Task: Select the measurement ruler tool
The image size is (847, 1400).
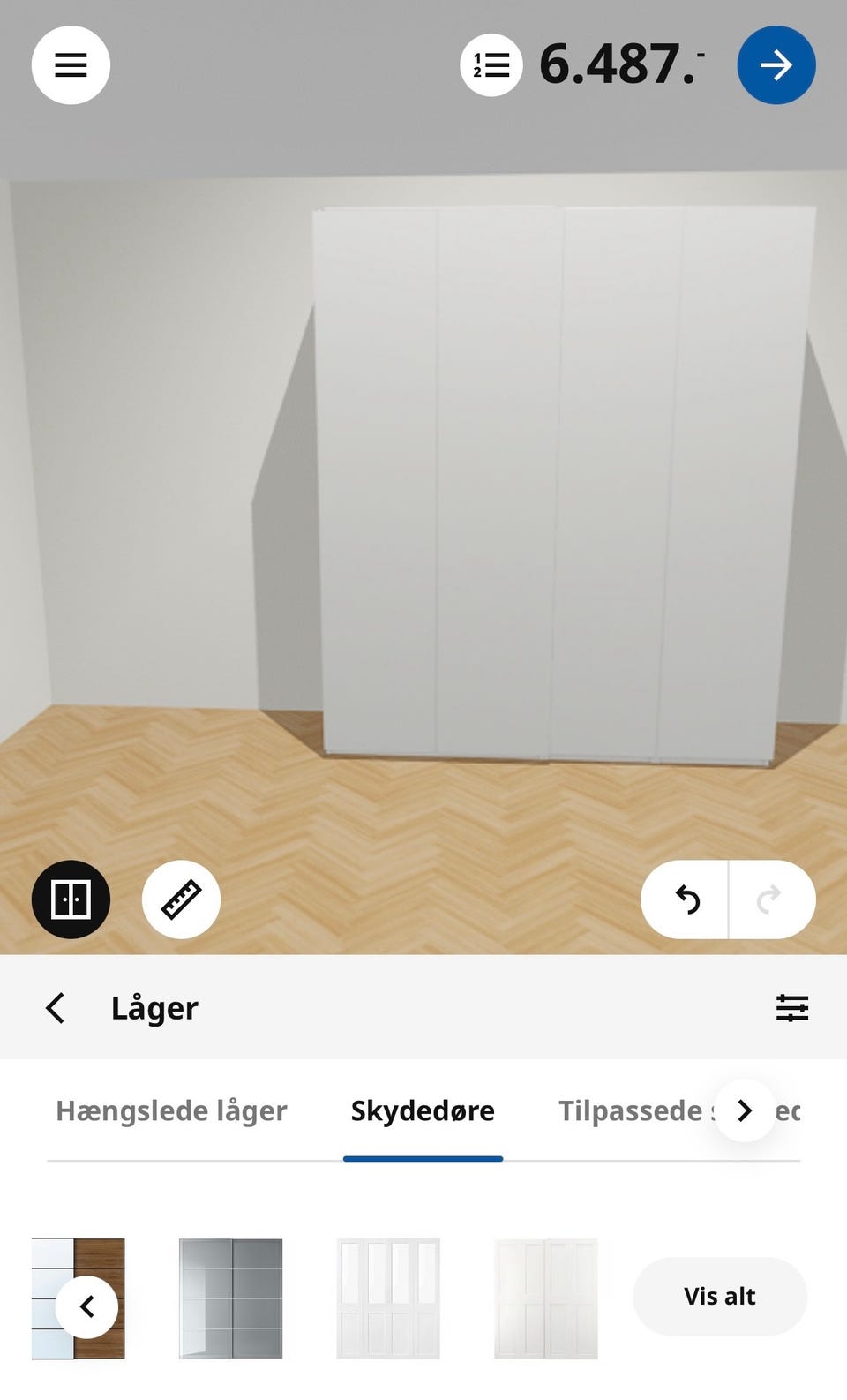Action: [181, 898]
